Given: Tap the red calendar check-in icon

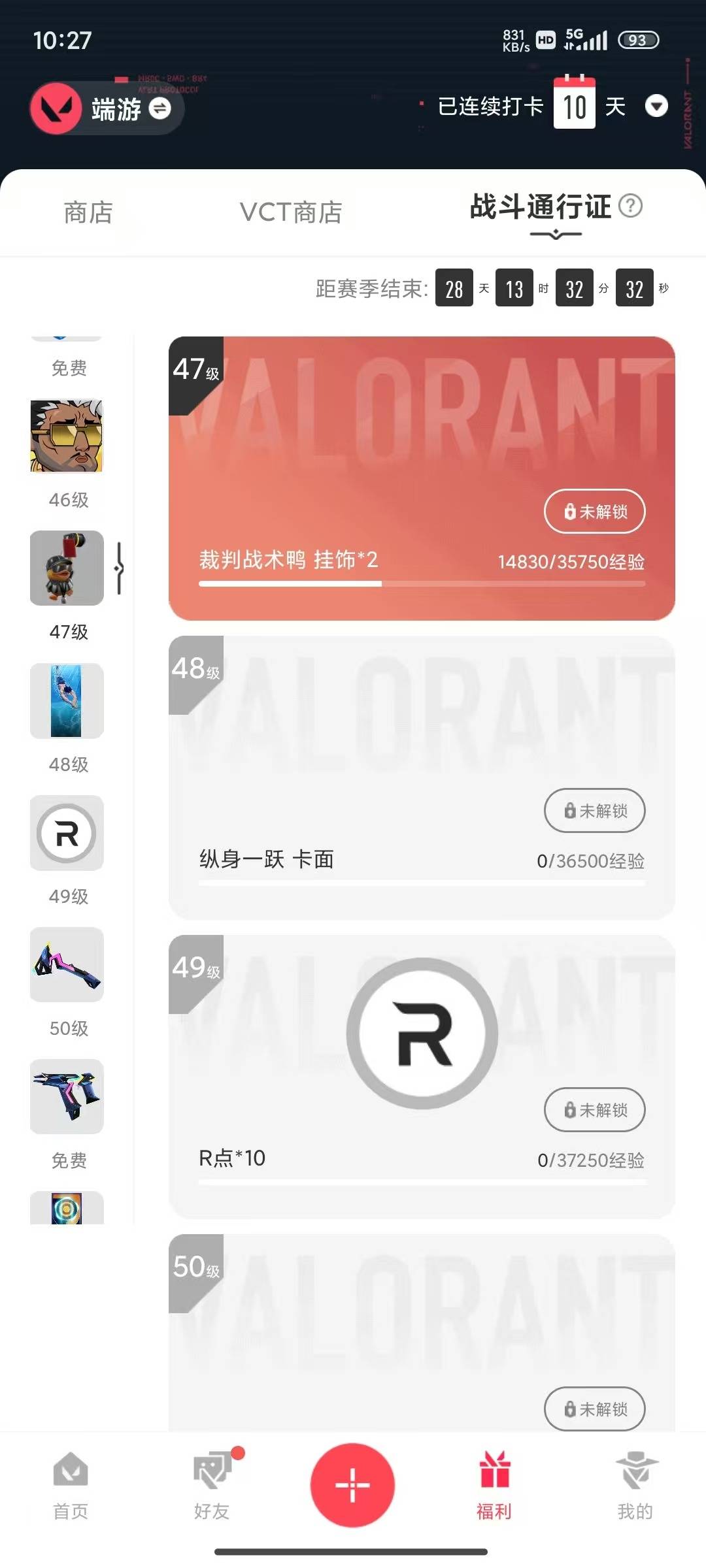Looking at the screenshot, I should tap(574, 105).
